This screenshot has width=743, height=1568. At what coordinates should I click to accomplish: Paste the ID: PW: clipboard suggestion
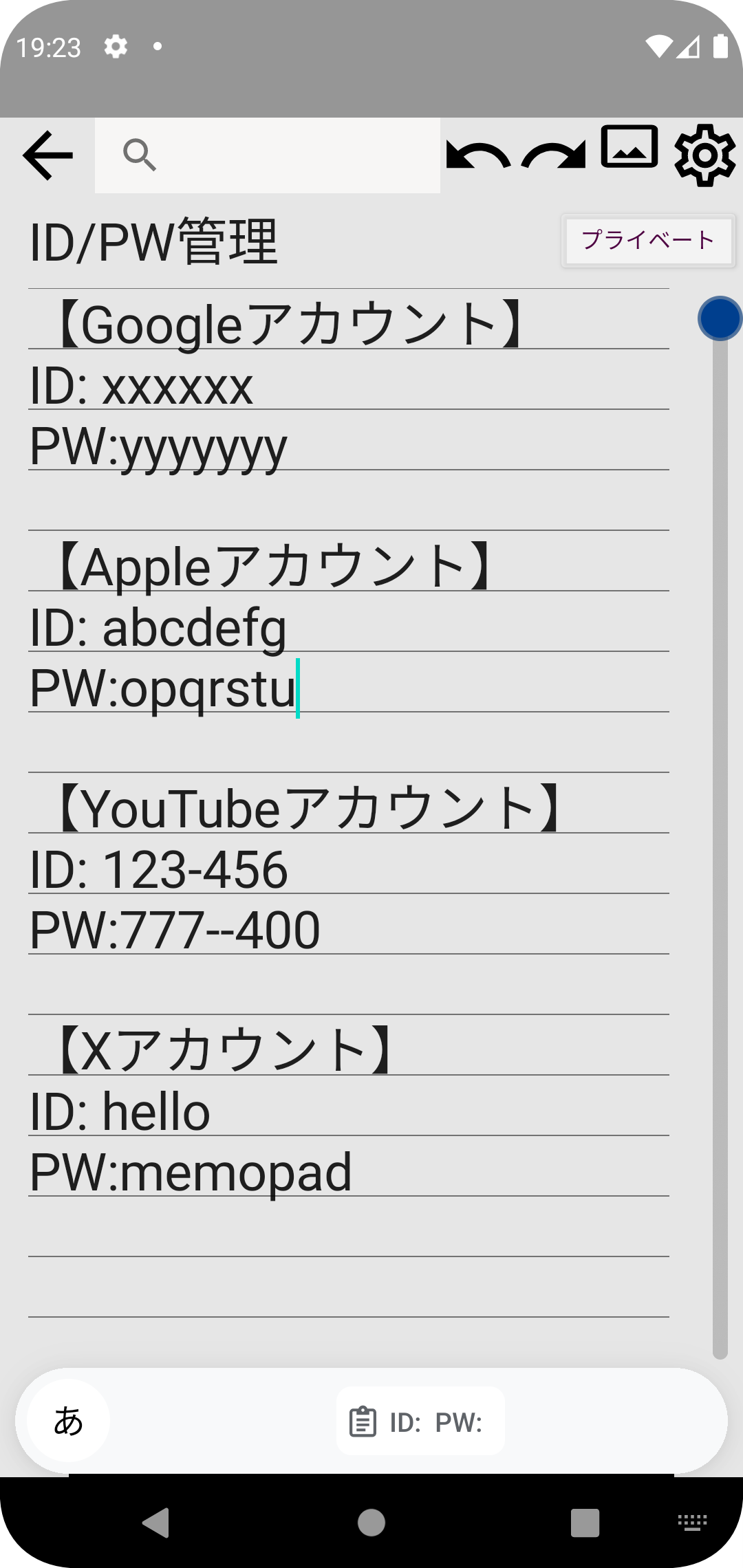click(421, 1422)
